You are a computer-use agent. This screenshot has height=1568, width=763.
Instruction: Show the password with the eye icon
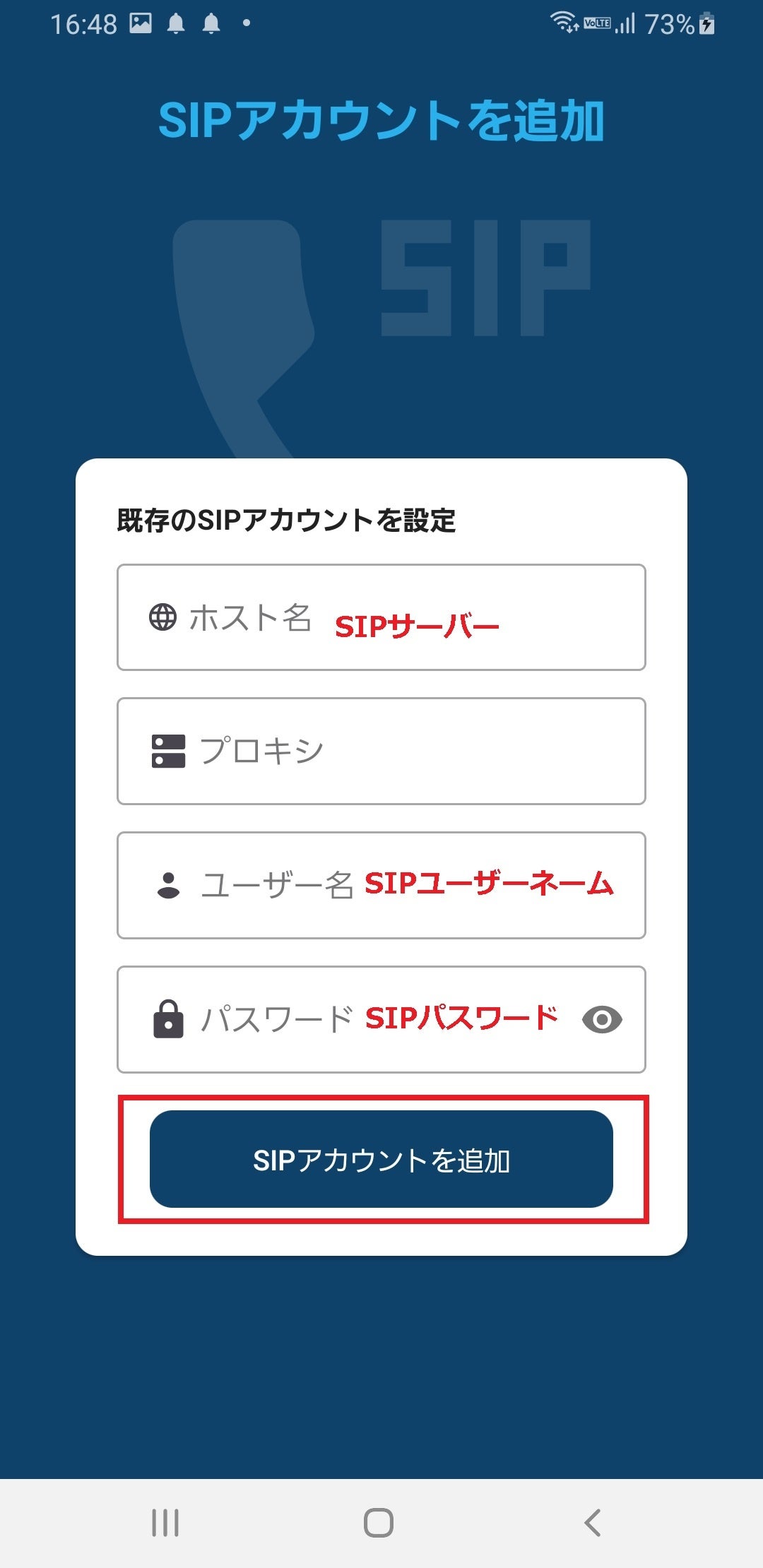[x=602, y=1019]
